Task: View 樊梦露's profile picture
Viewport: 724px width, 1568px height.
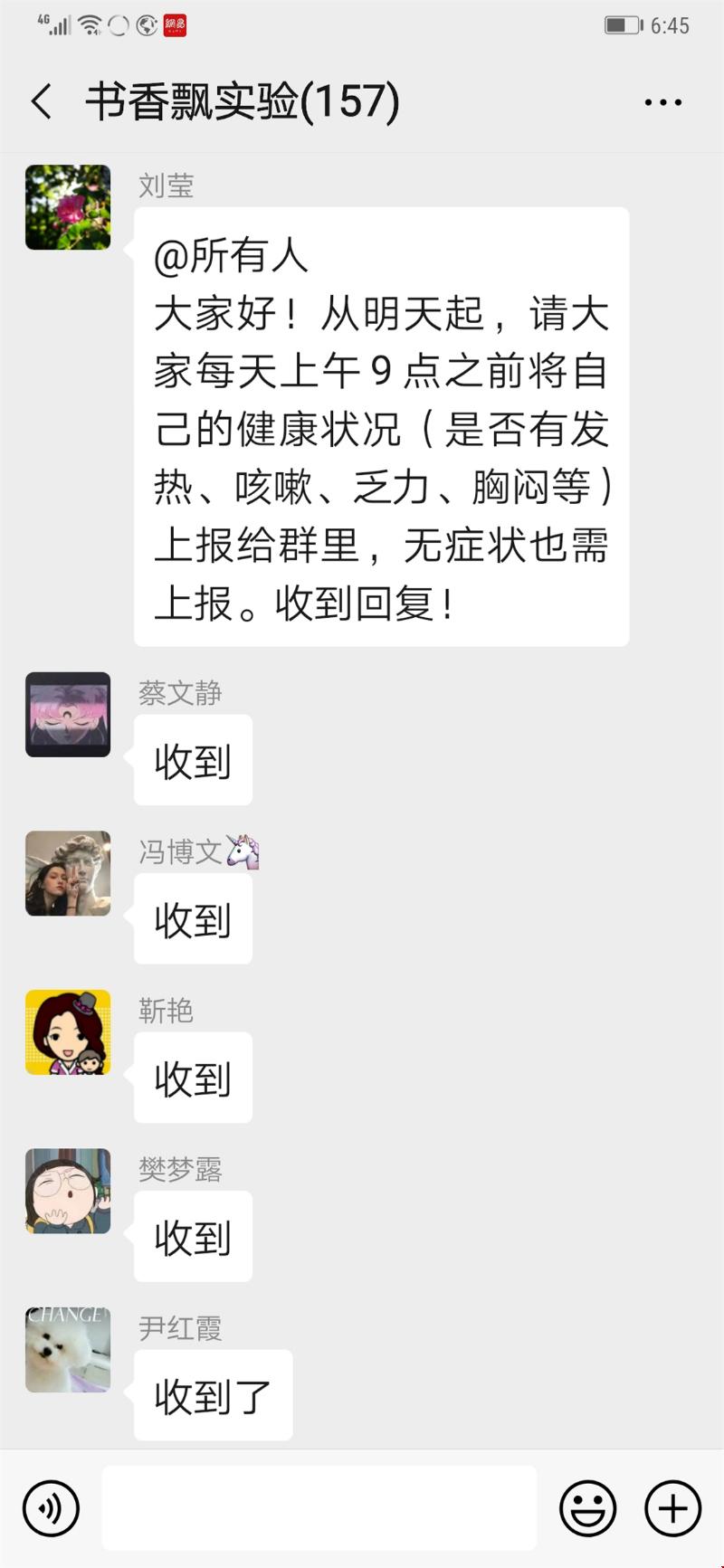Action: point(68,1191)
